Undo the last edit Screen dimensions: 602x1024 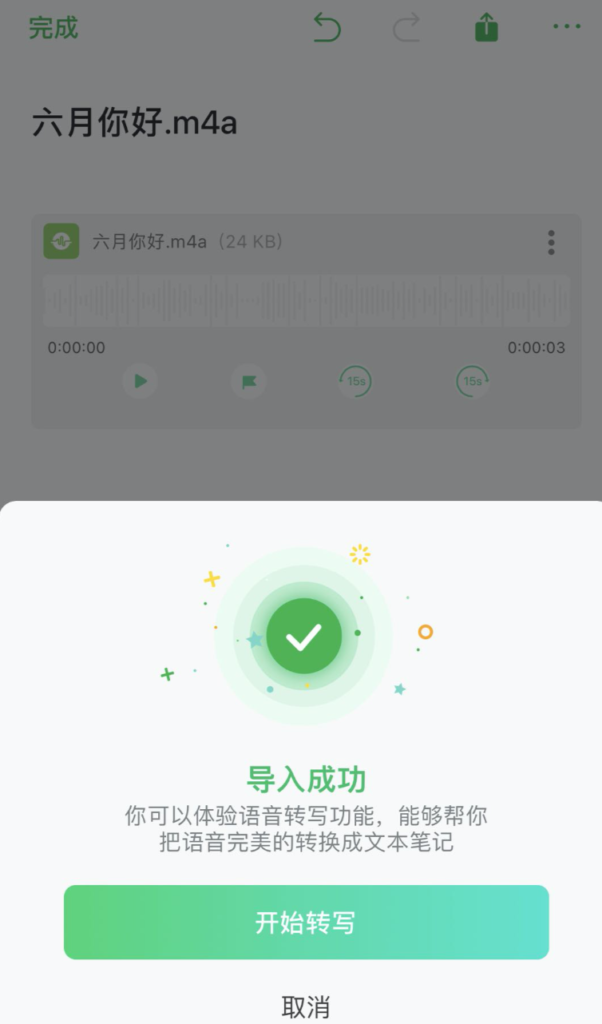(327, 28)
